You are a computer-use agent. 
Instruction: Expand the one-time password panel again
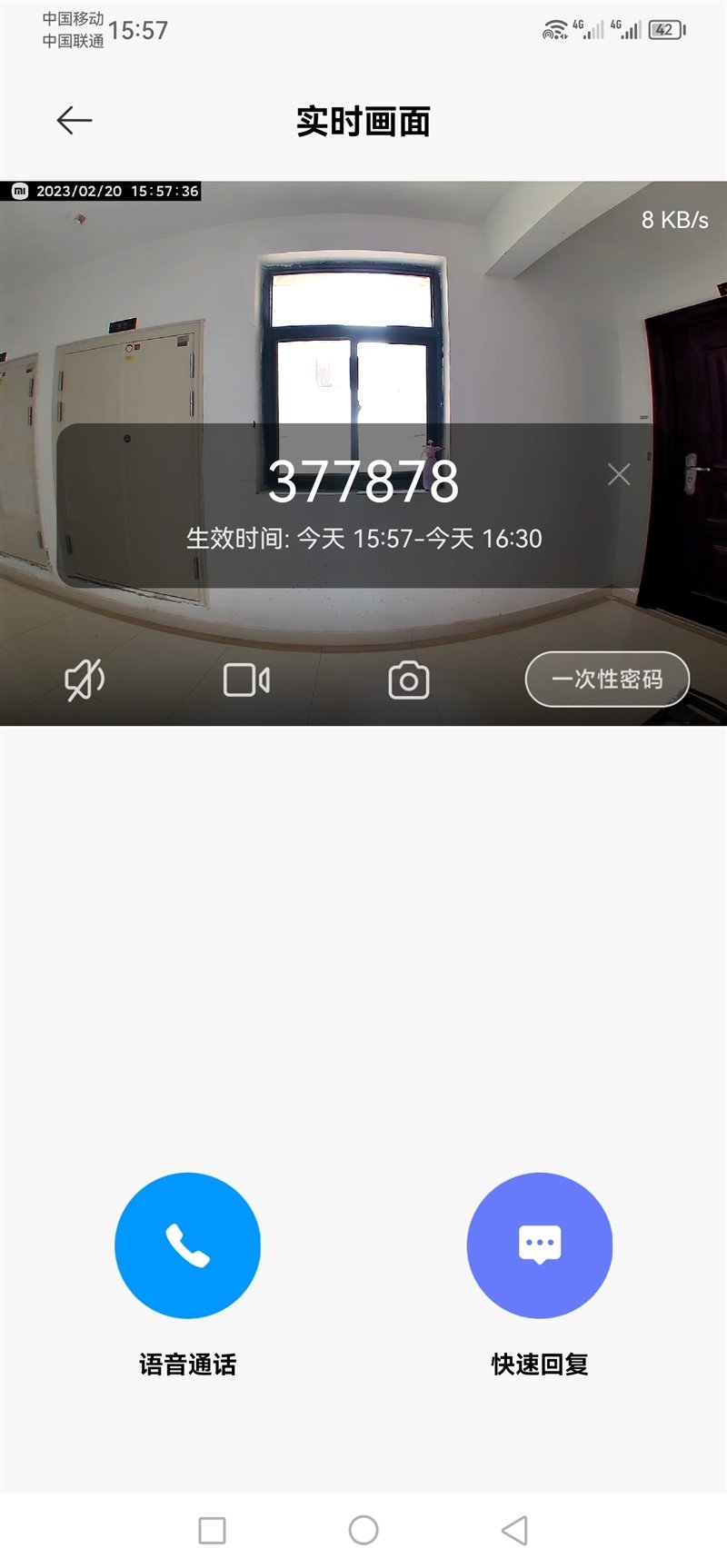[x=607, y=678]
